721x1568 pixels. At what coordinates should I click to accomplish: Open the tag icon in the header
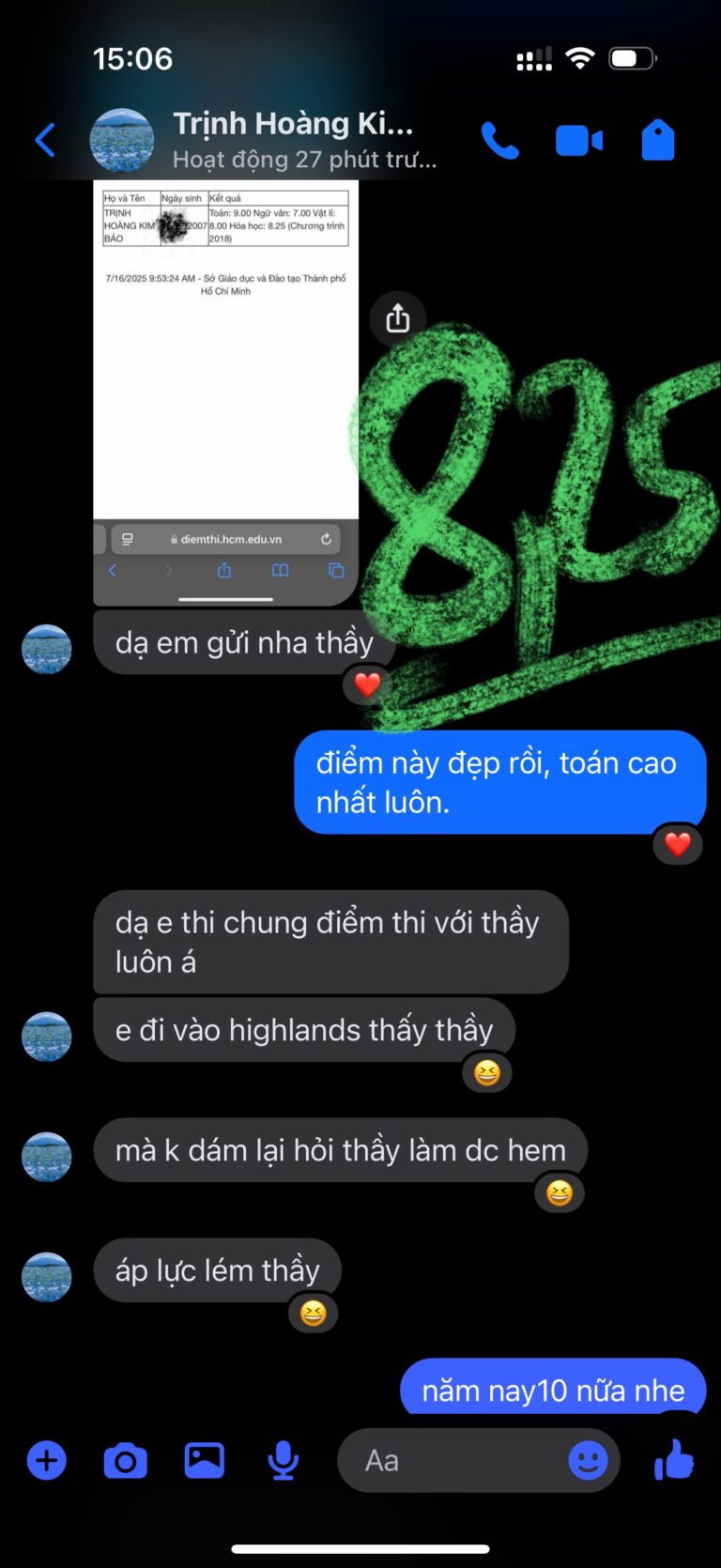pos(657,141)
